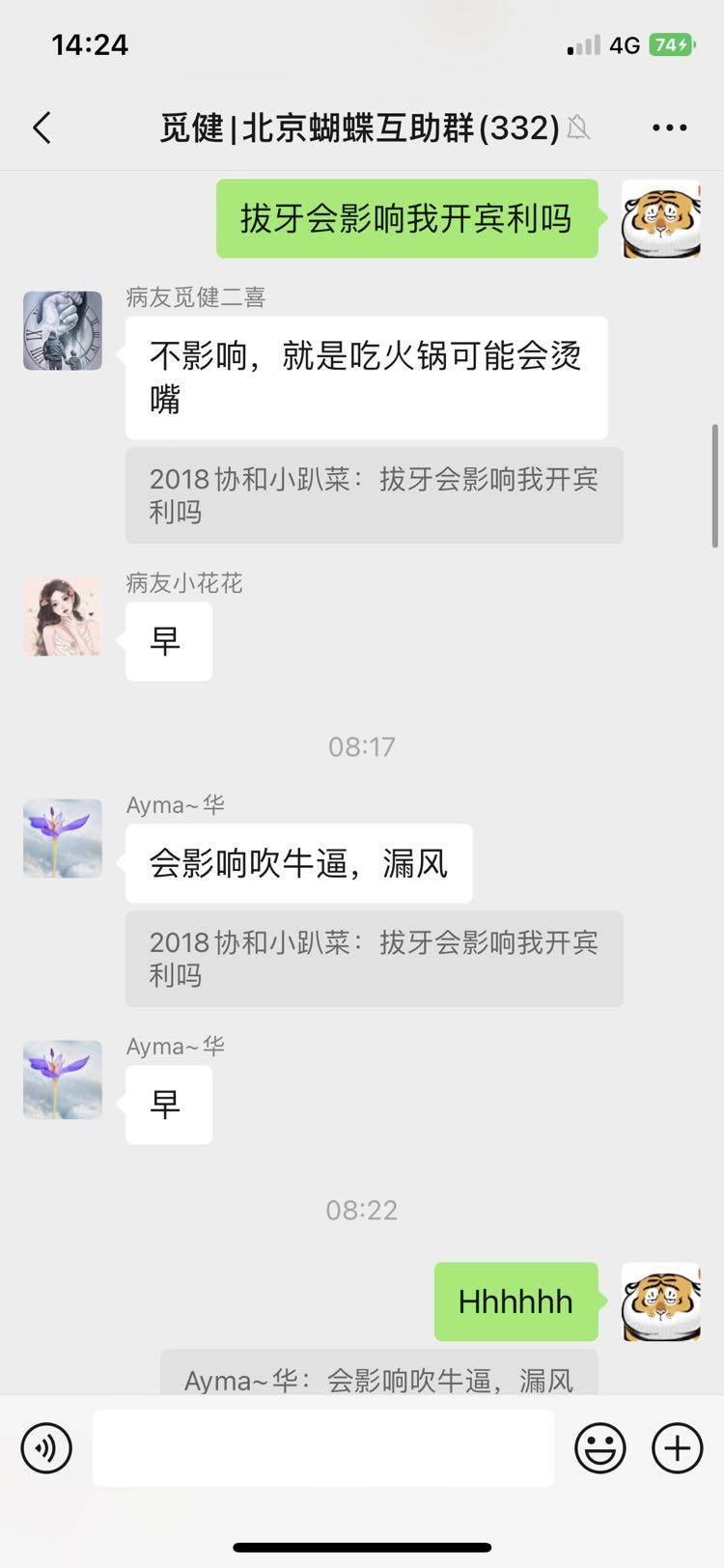
Task: Open the group chat overflow menu
Action: pyautogui.click(x=669, y=127)
